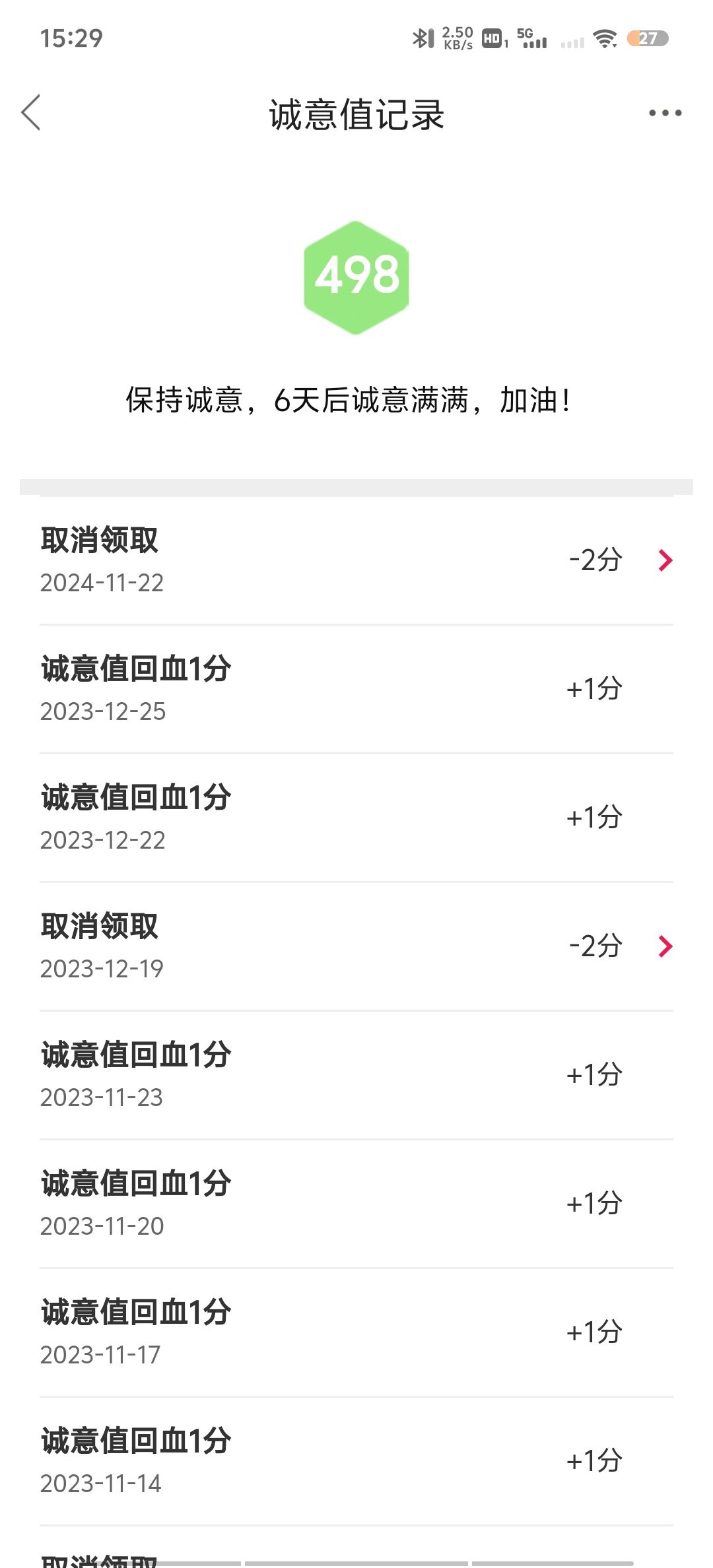Open the 取消领取 record dated 2024-11-22
This screenshot has width=713, height=1568.
[x=356, y=560]
